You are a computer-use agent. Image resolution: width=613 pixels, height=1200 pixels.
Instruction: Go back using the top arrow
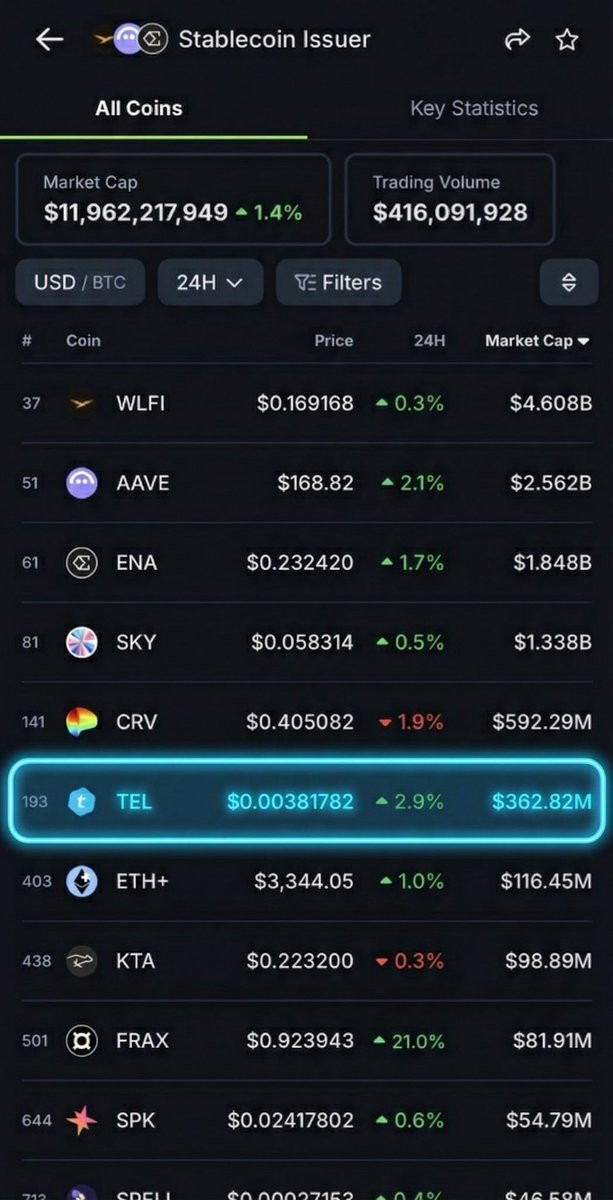tap(48, 40)
